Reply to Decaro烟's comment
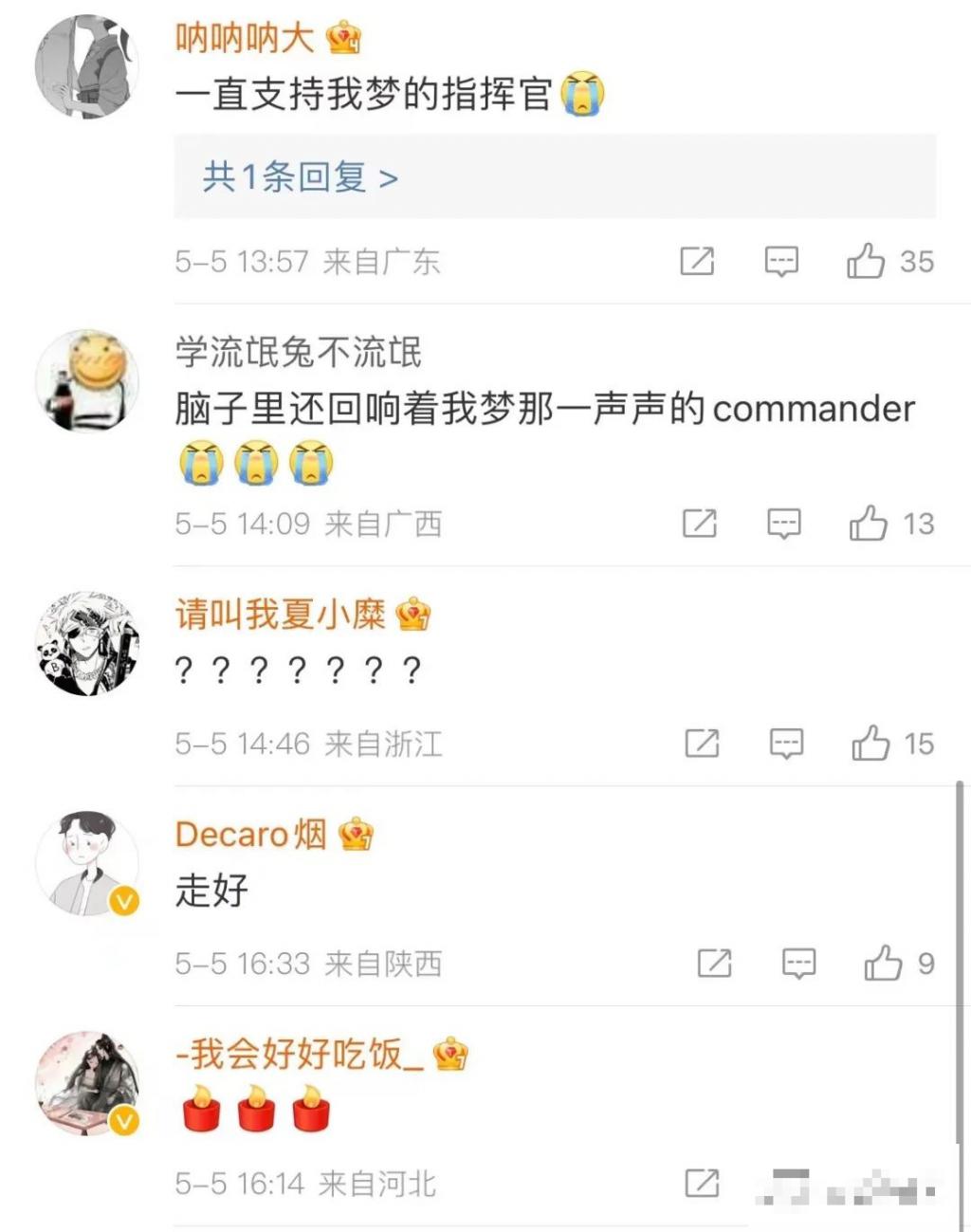This screenshot has height=1232, width=971. [798, 964]
